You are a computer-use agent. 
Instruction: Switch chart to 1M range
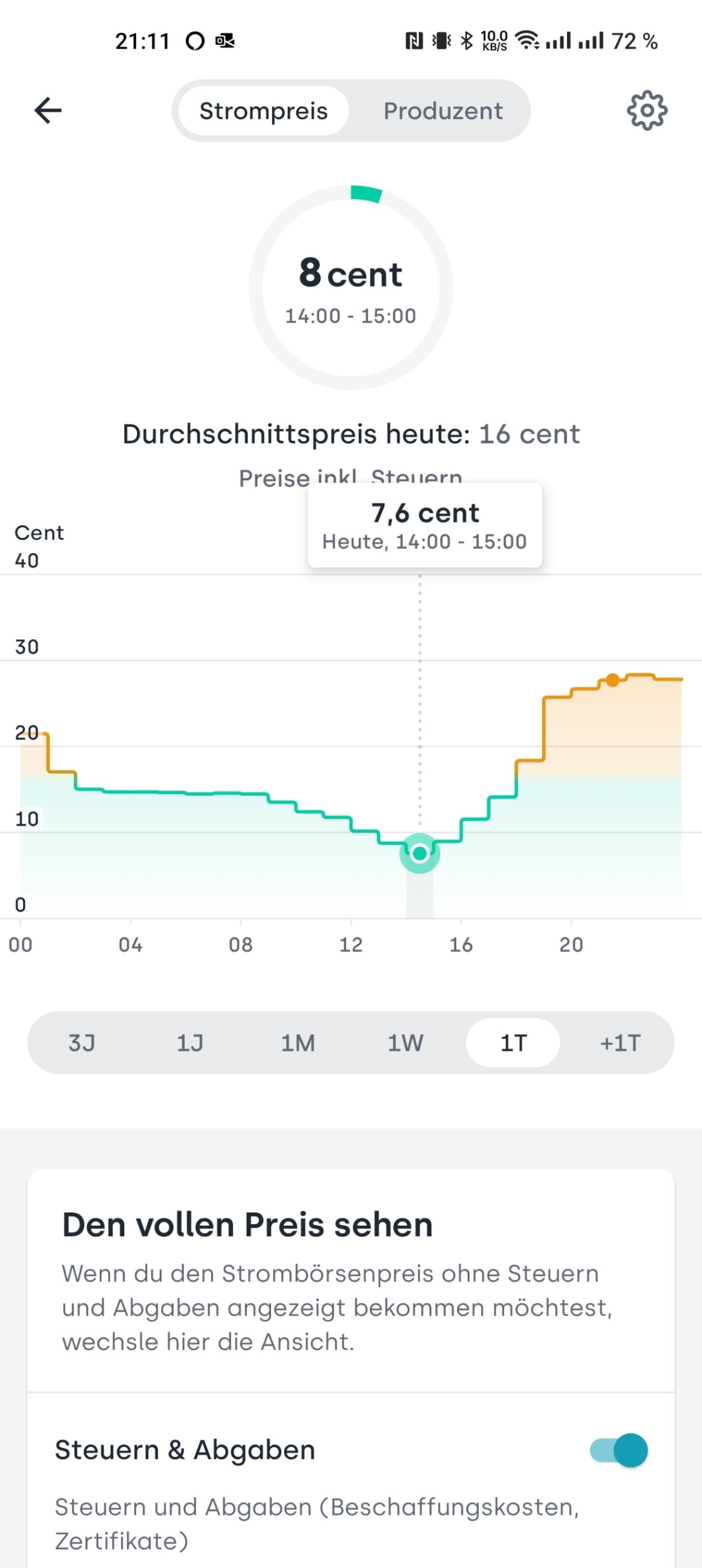[x=298, y=1042]
